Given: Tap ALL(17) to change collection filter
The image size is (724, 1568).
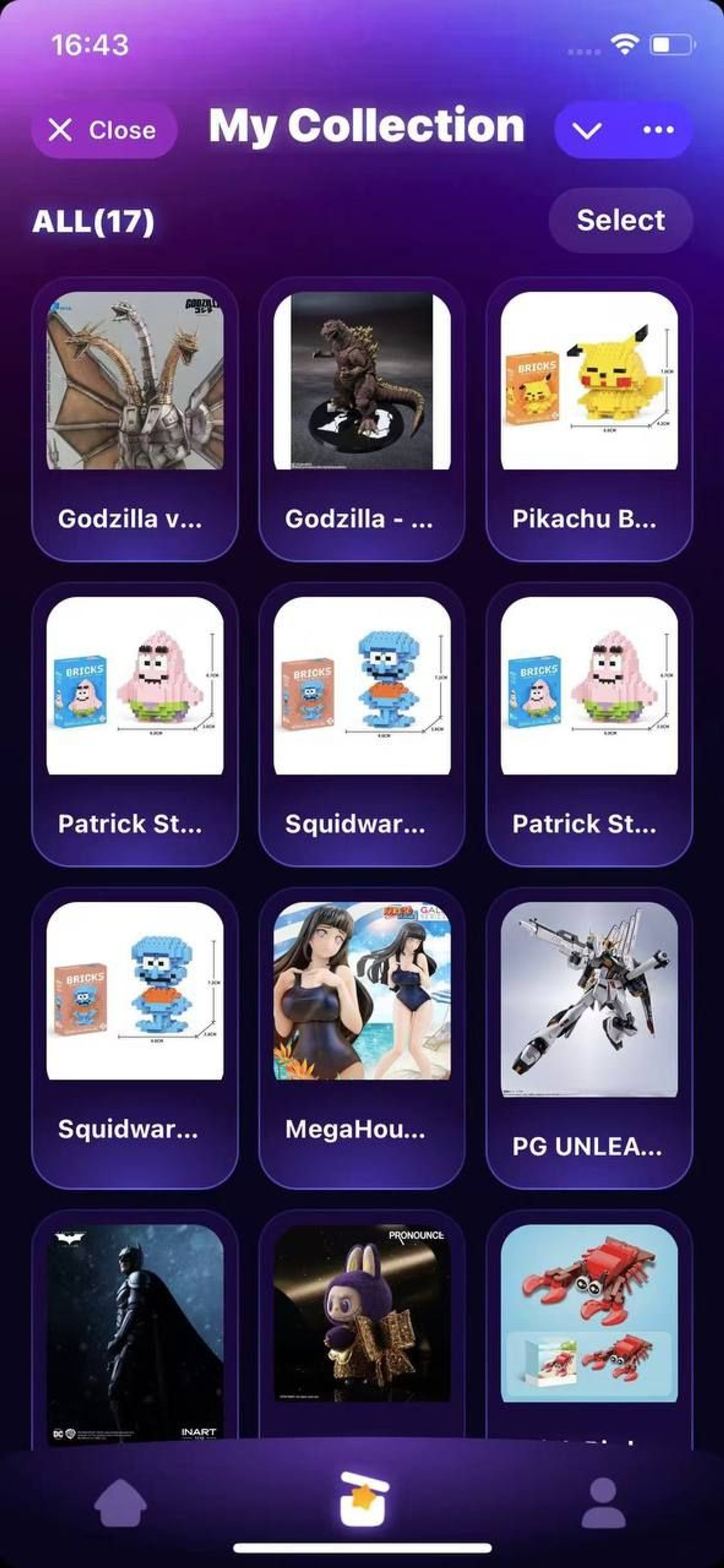Looking at the screenshot, I should 95,221.
